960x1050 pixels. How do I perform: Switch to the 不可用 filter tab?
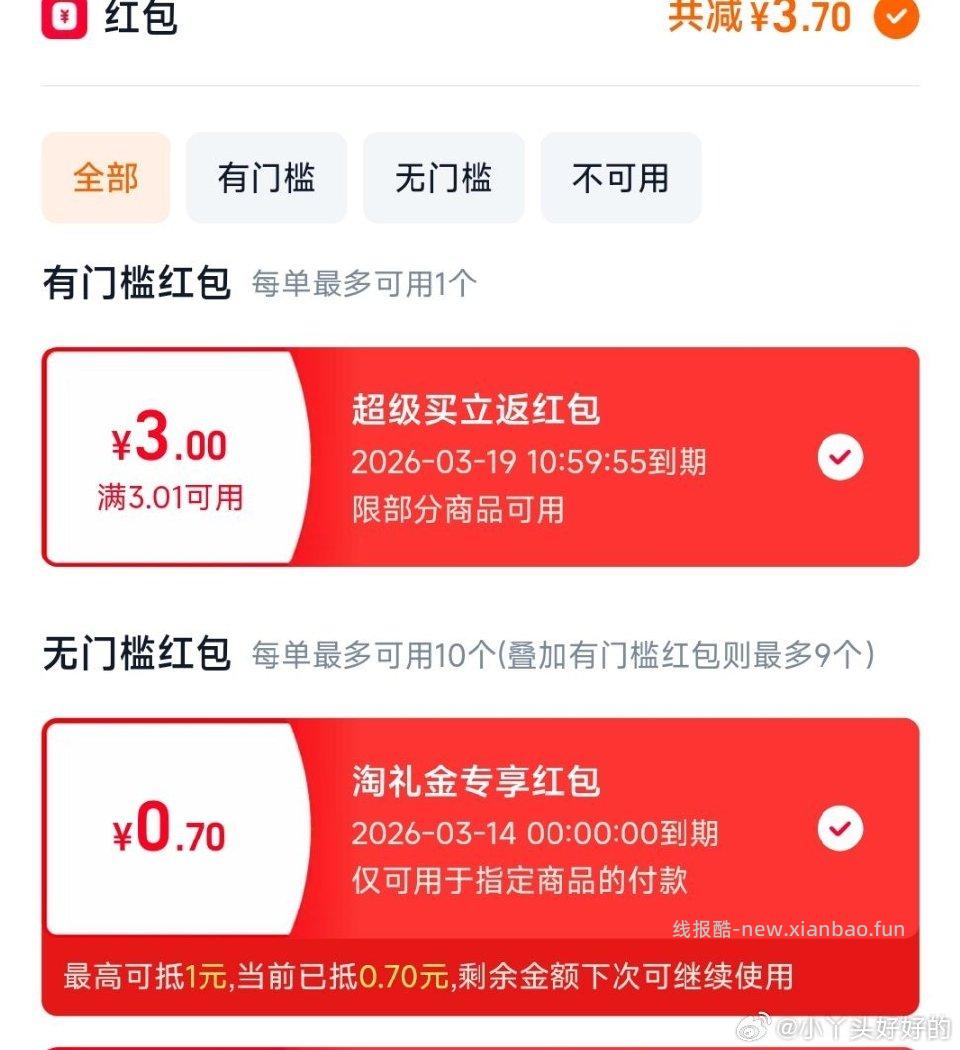point(621,177)
